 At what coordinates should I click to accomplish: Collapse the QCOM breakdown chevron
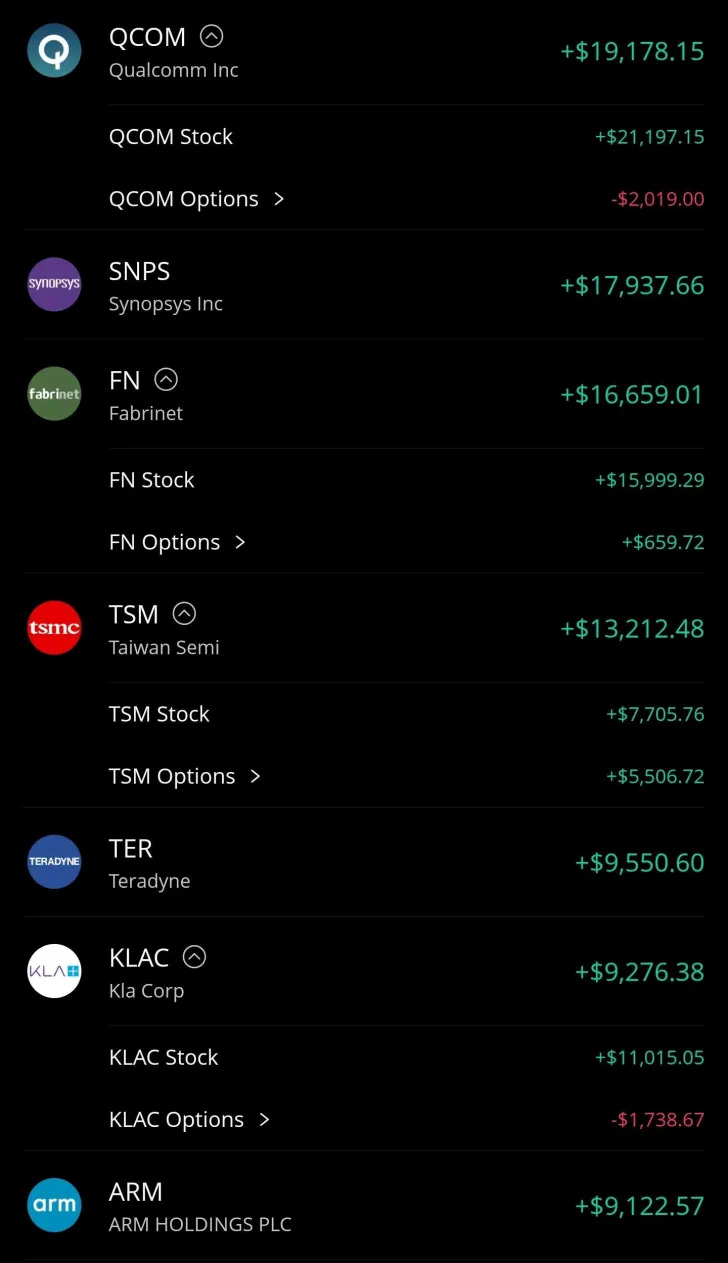point(211,37)
